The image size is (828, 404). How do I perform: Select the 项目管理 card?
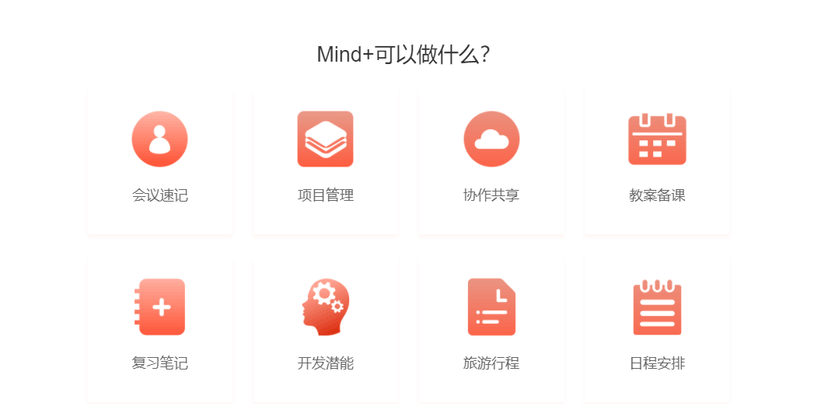[325, 160]
